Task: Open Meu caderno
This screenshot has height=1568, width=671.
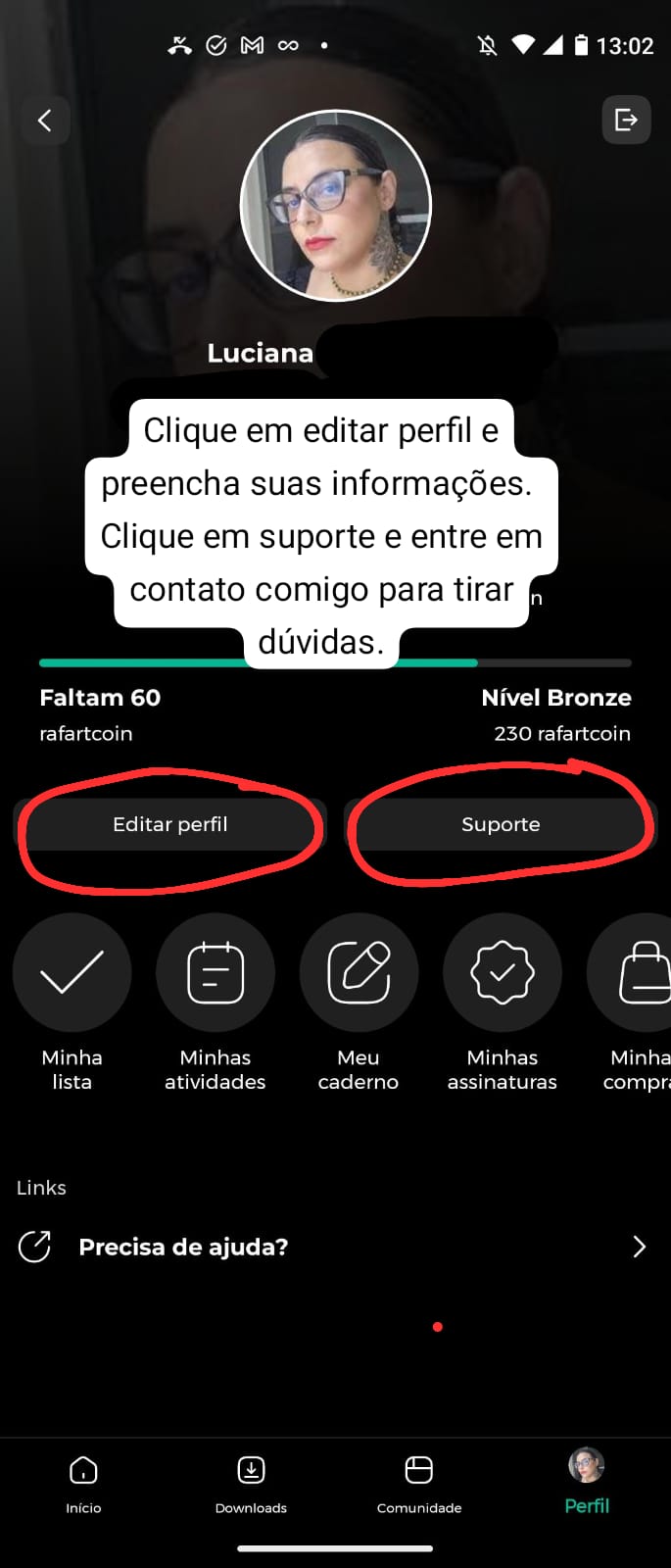Action: pos(359,973)
